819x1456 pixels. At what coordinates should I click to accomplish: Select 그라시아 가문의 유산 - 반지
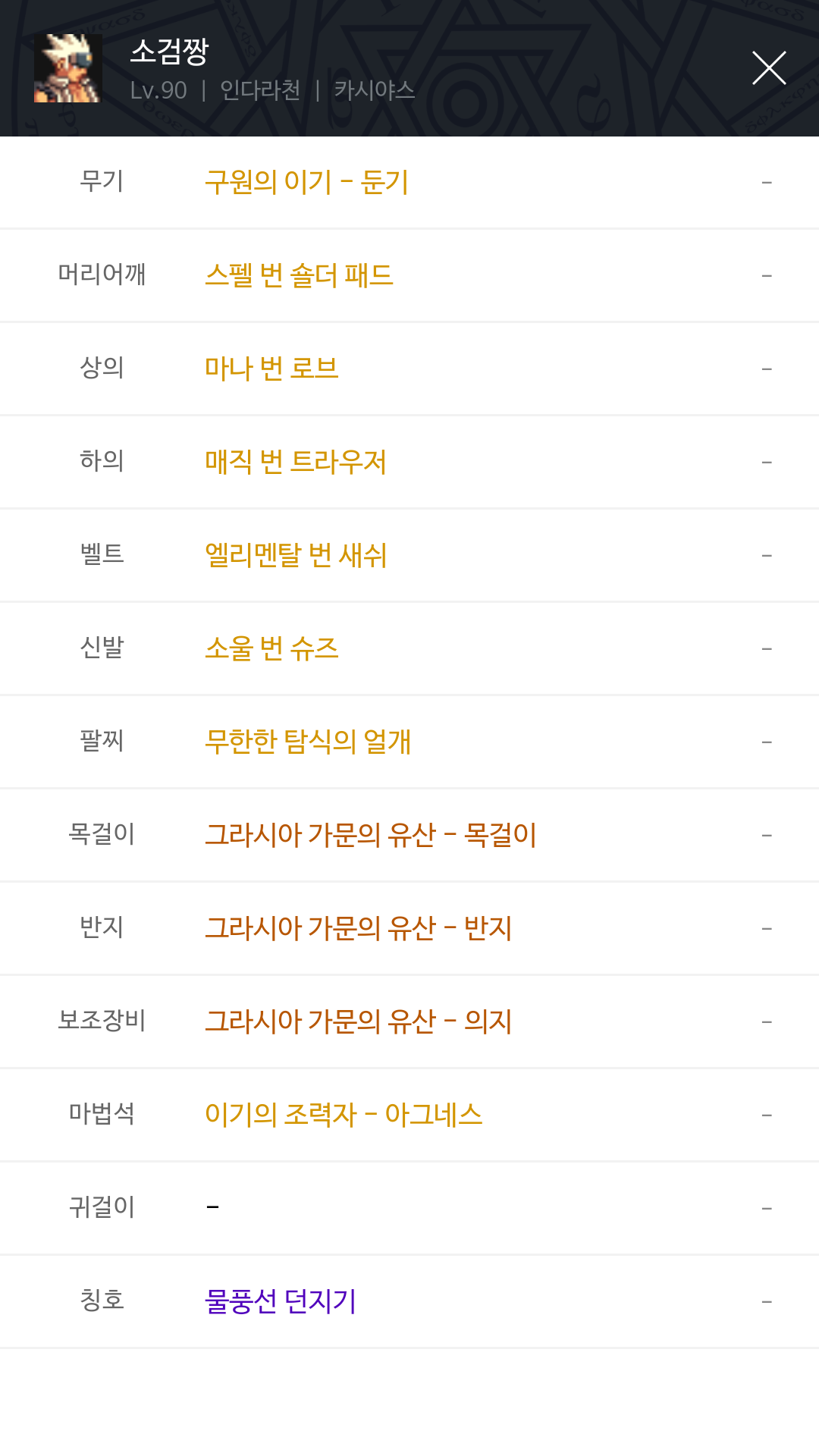tap(358, 928)
